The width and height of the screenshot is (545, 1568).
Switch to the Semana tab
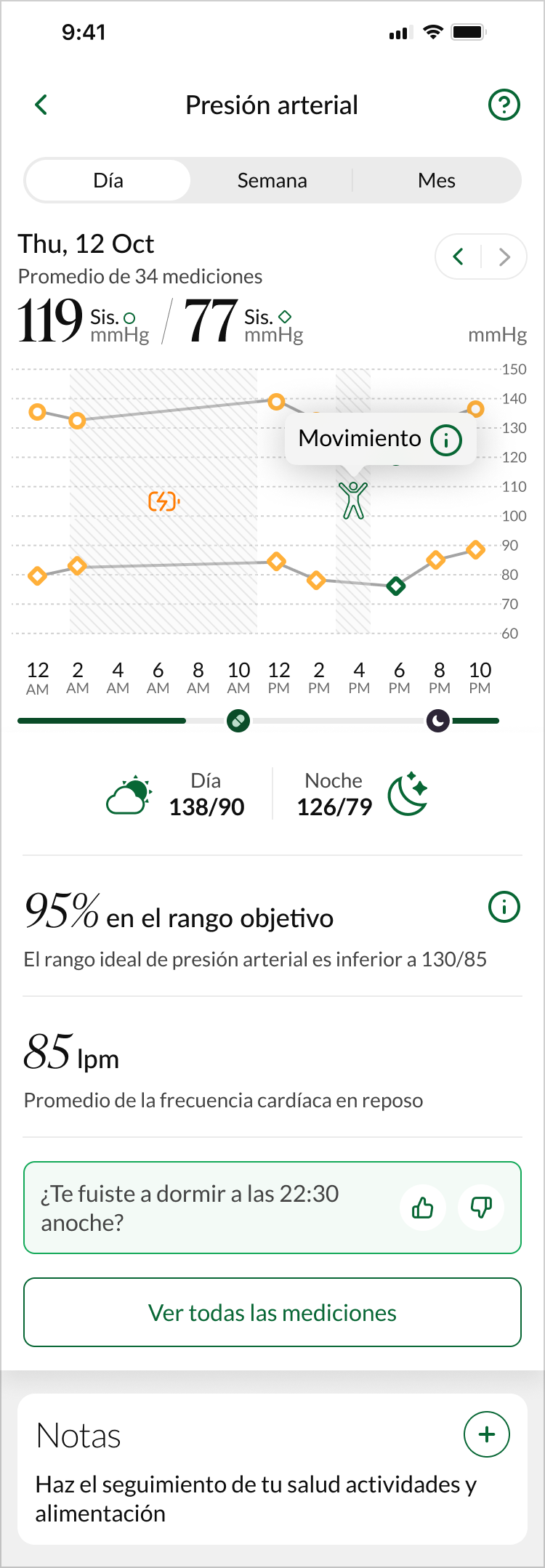pyautogui.click(x=272, y=180)
